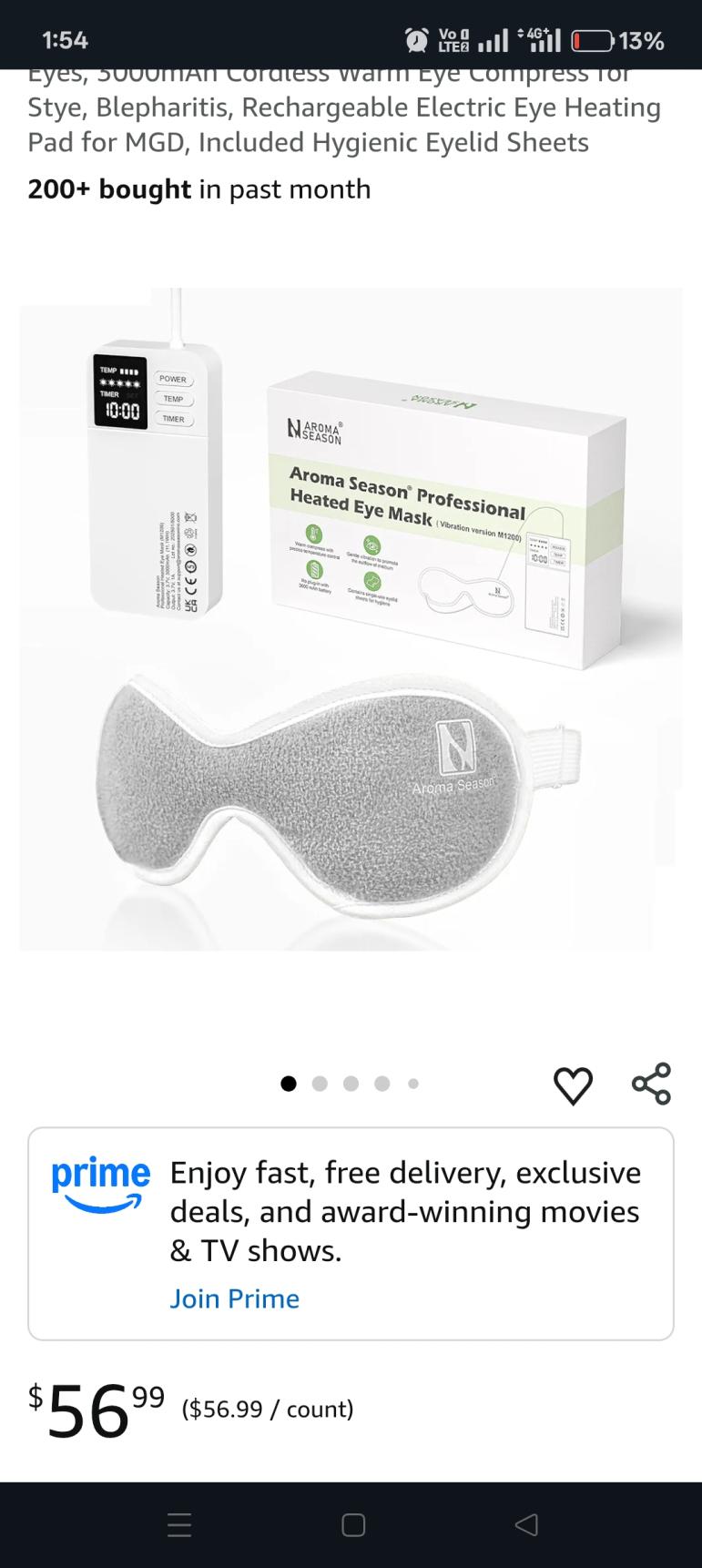Screen dimensions: 702x1568
Task: Open the heated eye mask product image
Action: [x=351, y=619]
